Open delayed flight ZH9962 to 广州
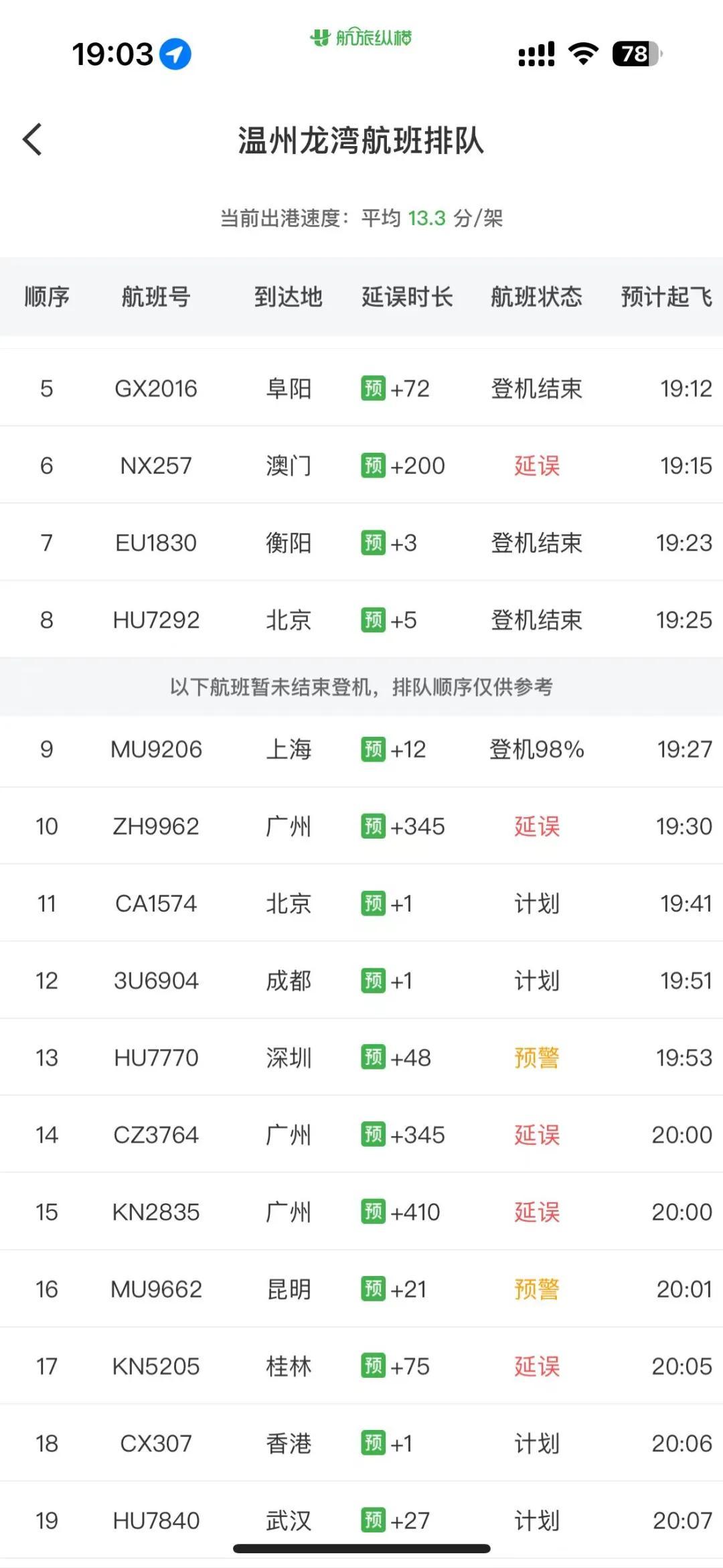The image size is (723, 1568). click(x=156, y=826)
